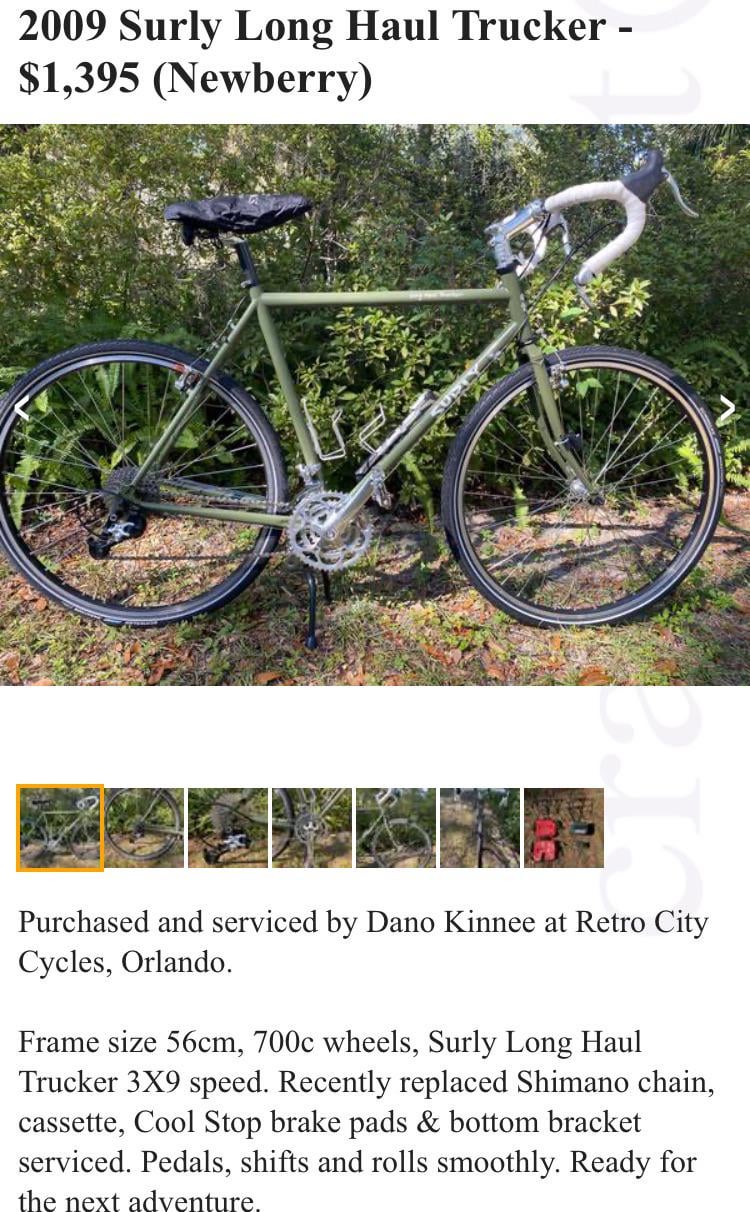
Task: Go back to the previous gallery photo
Action: (22, 407)
